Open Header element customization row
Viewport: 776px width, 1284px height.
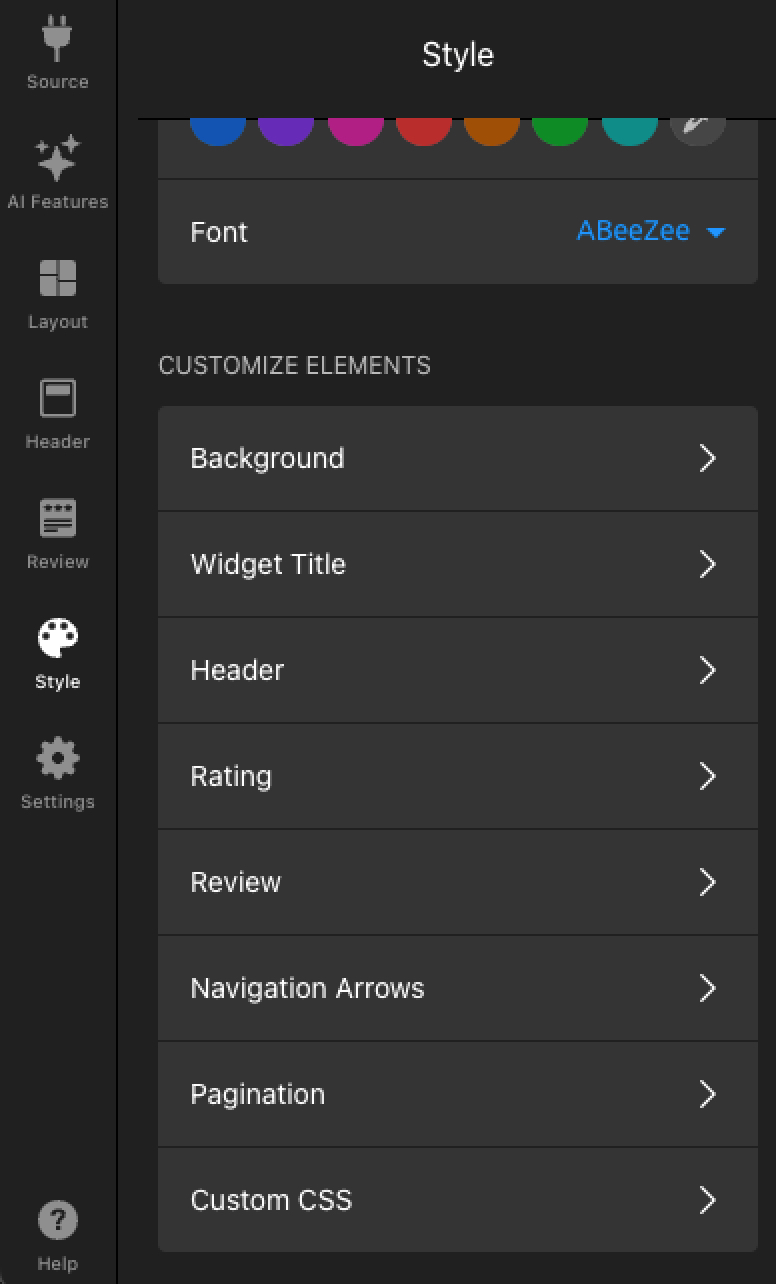(457, 670)
